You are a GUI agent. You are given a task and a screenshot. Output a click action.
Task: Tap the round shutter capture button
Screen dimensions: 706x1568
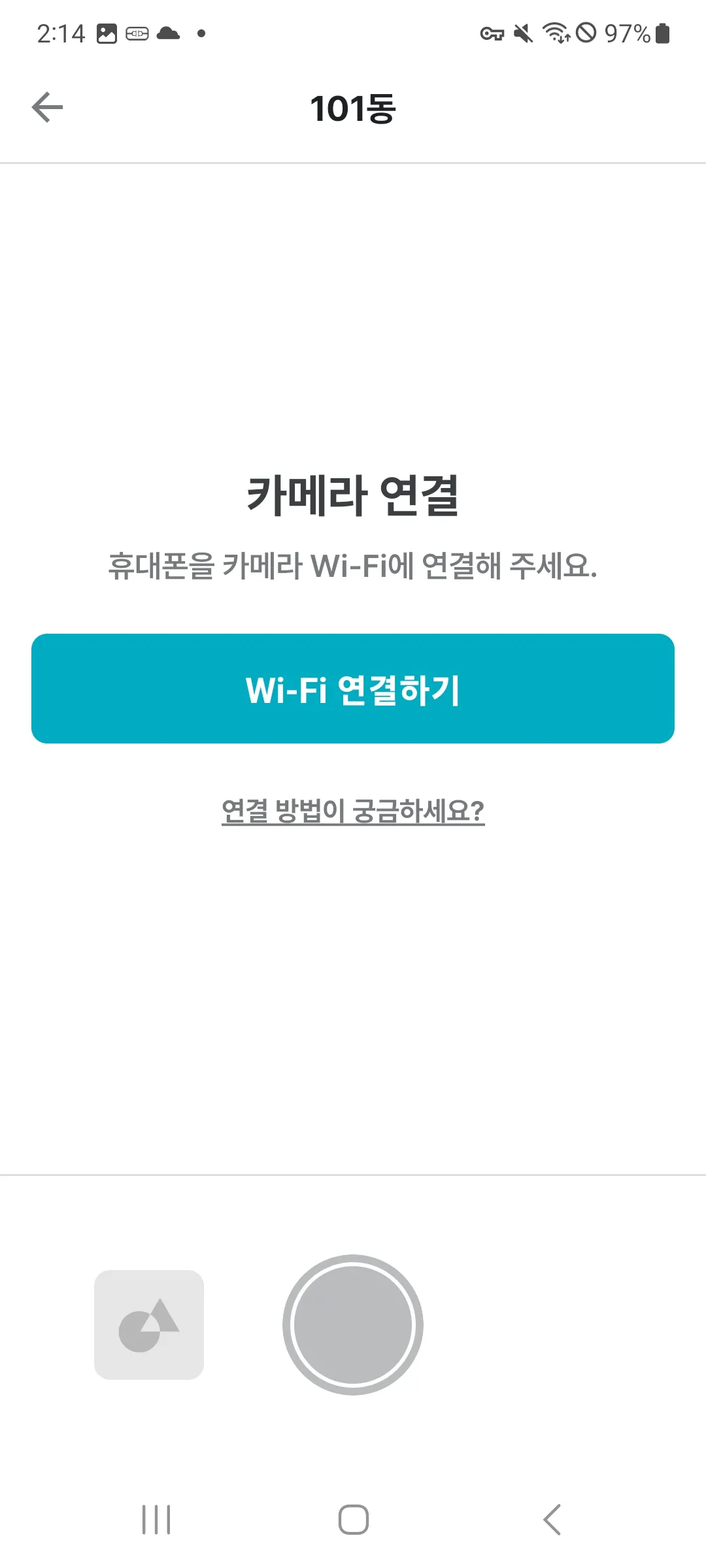[x=353, y=1325]
